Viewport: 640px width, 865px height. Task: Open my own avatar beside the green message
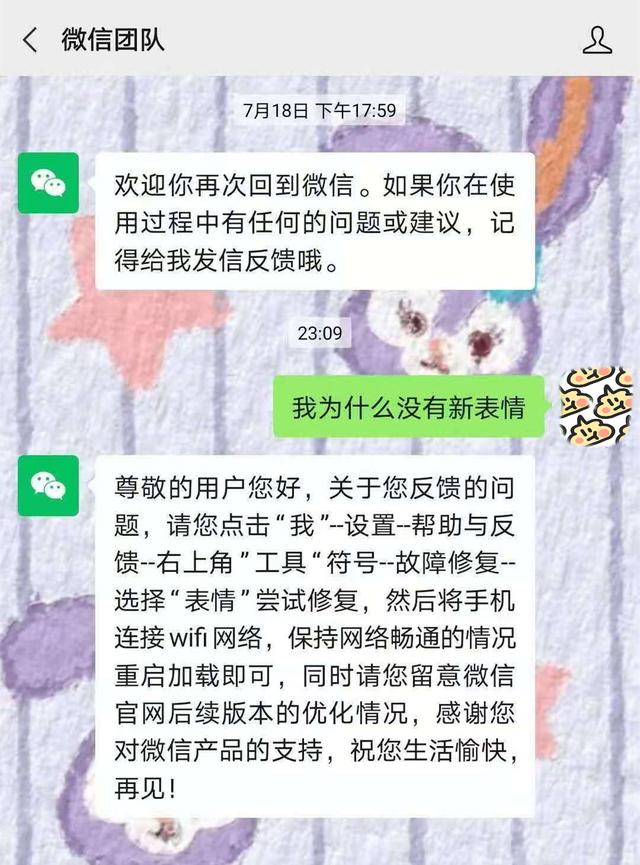point(595,406)
